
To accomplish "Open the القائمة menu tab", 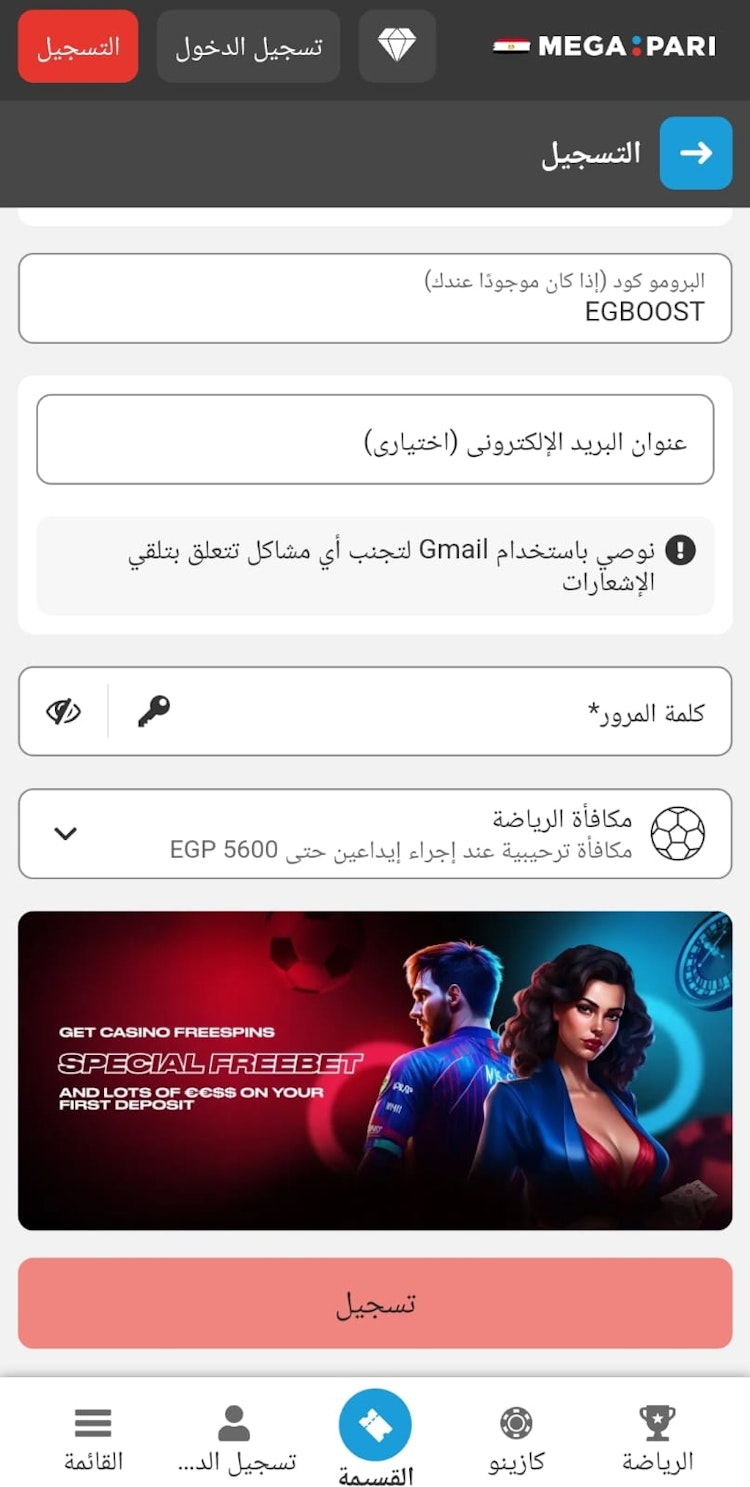I will (x=93, y=1437).
